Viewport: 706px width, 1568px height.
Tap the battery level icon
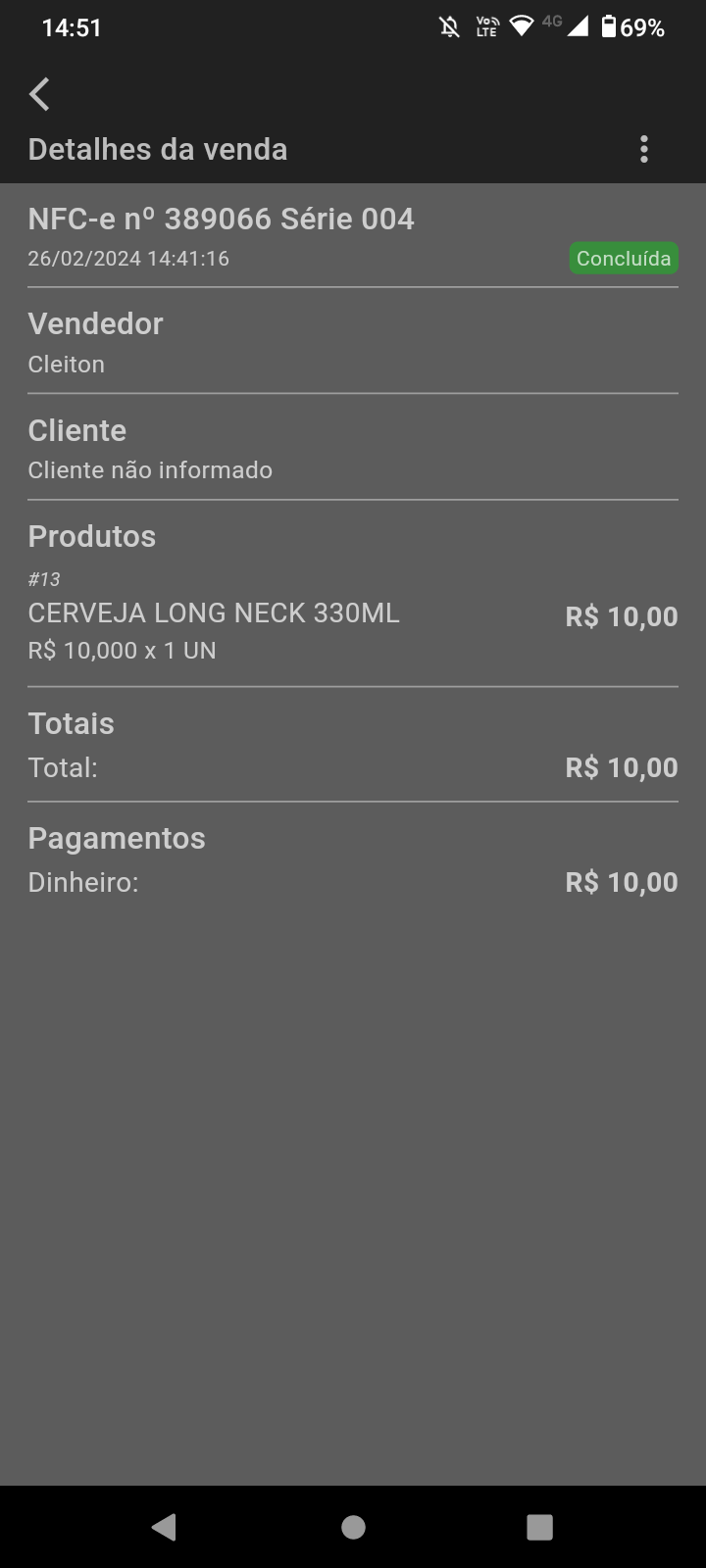[613, 26]
